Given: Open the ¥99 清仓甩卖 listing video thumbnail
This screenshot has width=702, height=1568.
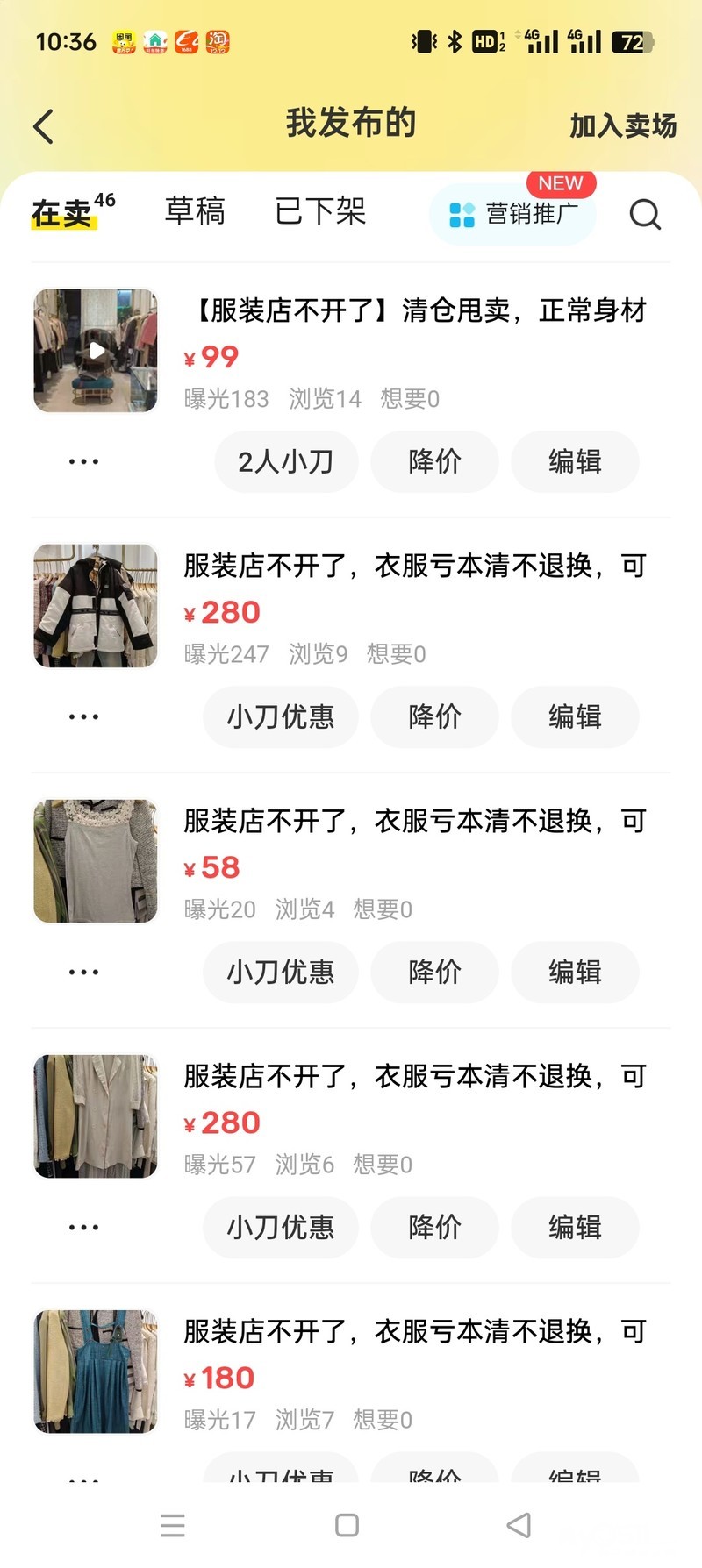Looking at the screenshot, I should [x=96, y=351].
